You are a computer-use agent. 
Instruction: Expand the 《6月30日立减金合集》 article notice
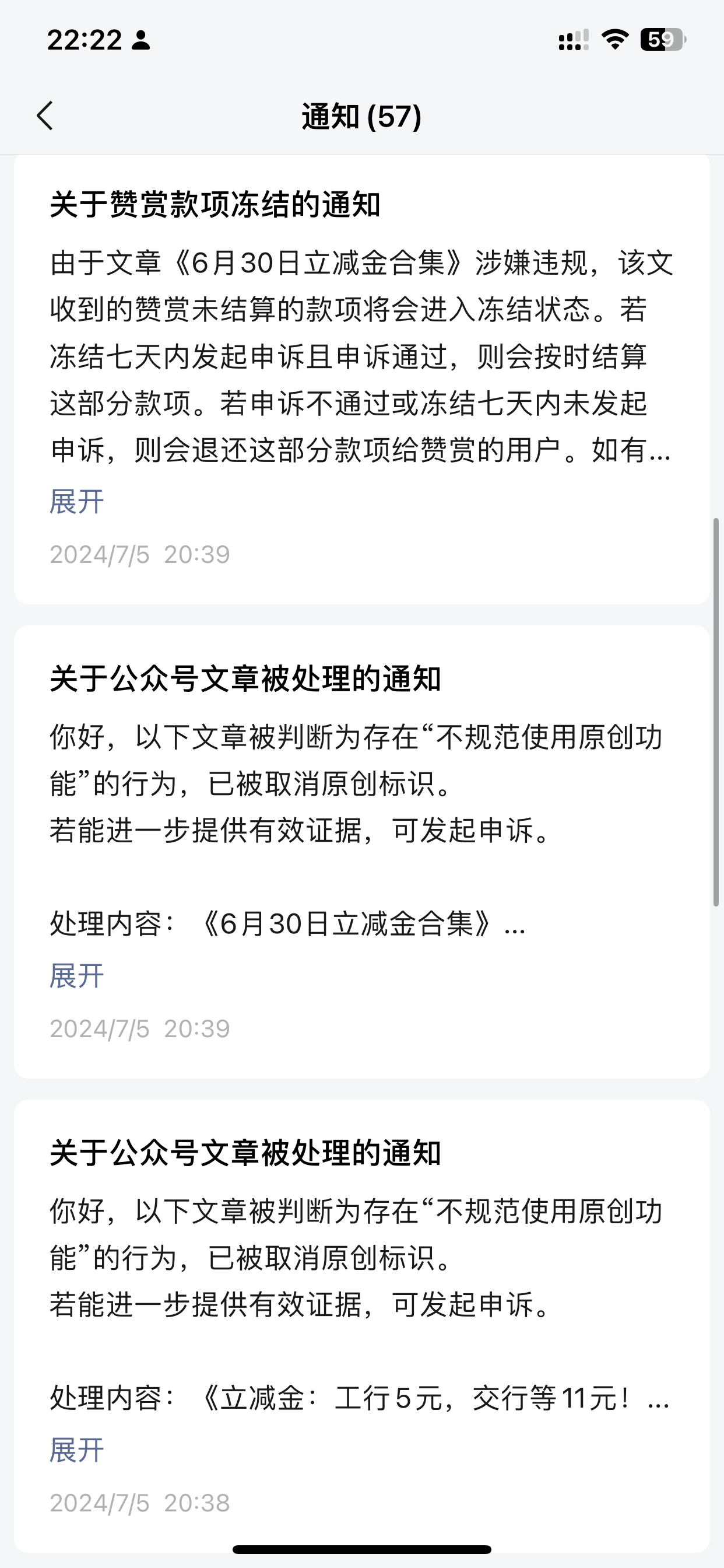pos(77,976)
